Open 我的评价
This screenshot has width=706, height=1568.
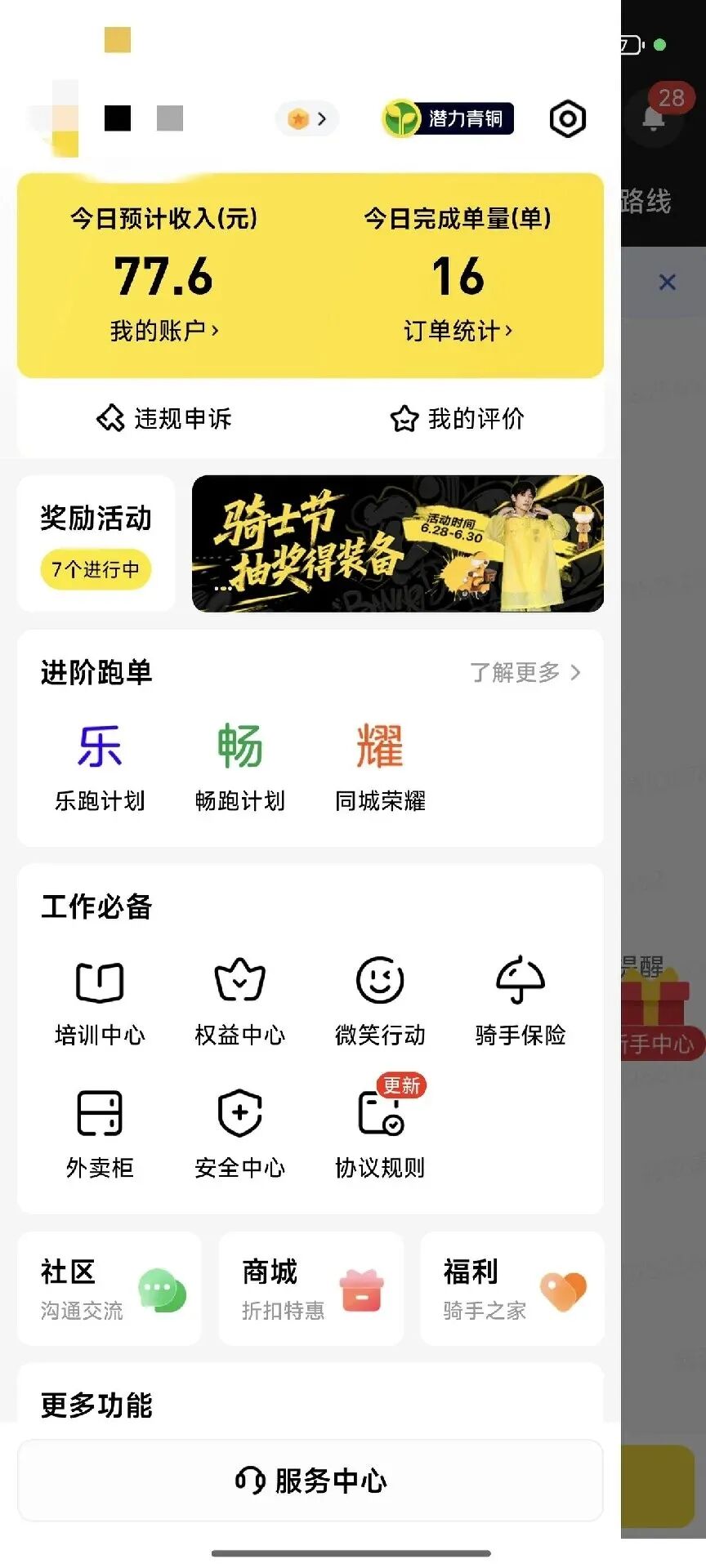tap(458, 419)
